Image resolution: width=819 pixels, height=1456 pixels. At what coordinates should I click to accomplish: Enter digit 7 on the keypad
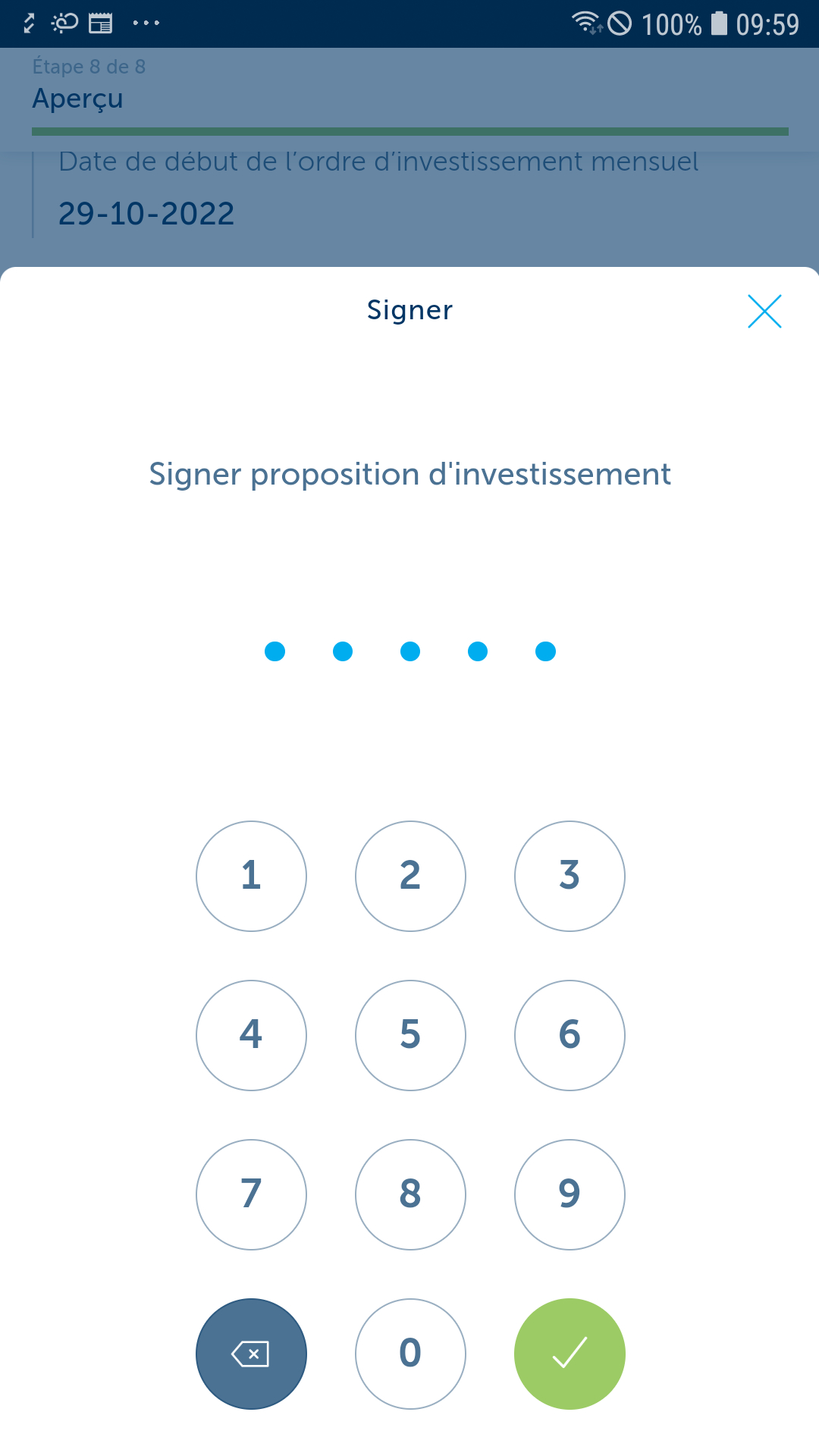251,1194
